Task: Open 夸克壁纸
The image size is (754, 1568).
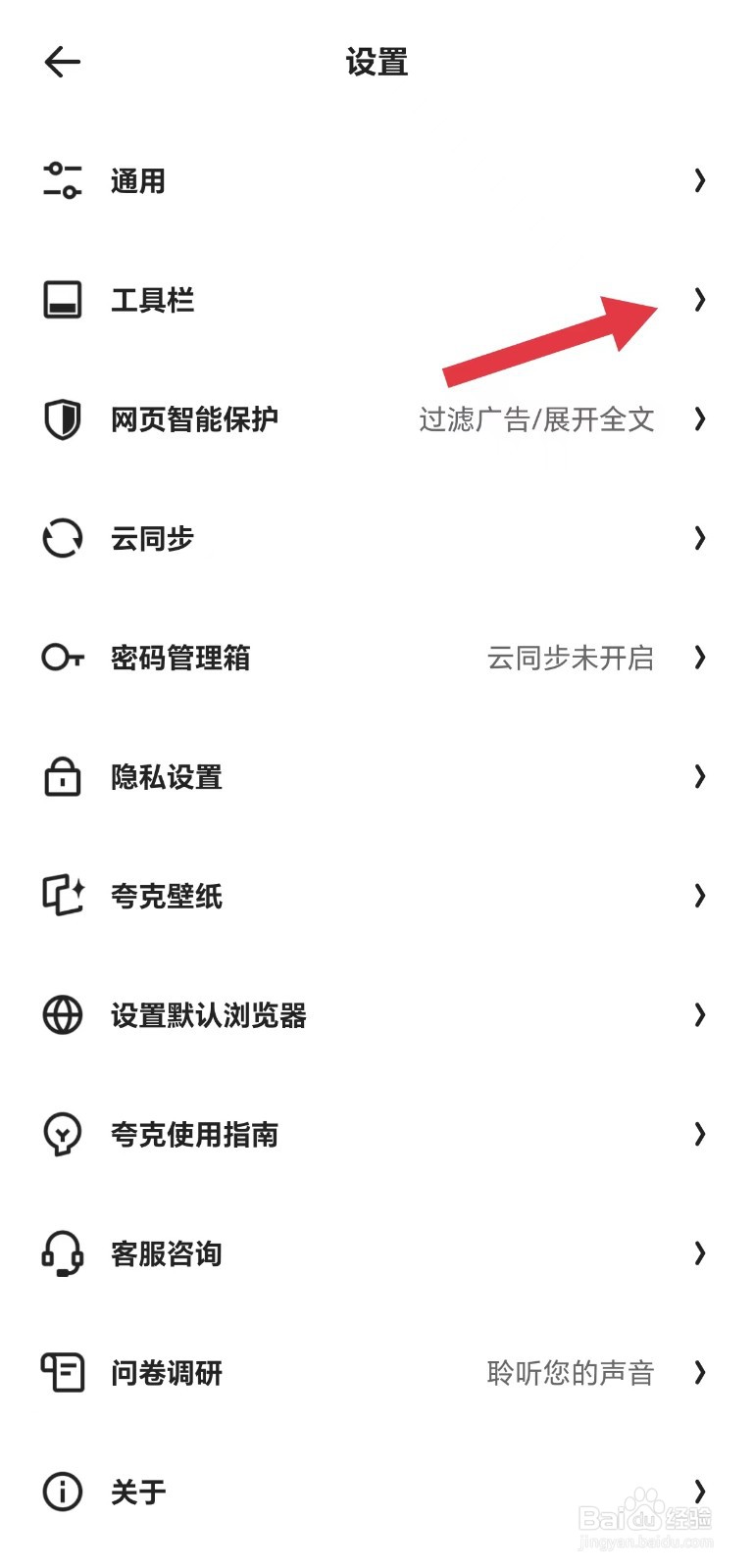Action: 167,896
